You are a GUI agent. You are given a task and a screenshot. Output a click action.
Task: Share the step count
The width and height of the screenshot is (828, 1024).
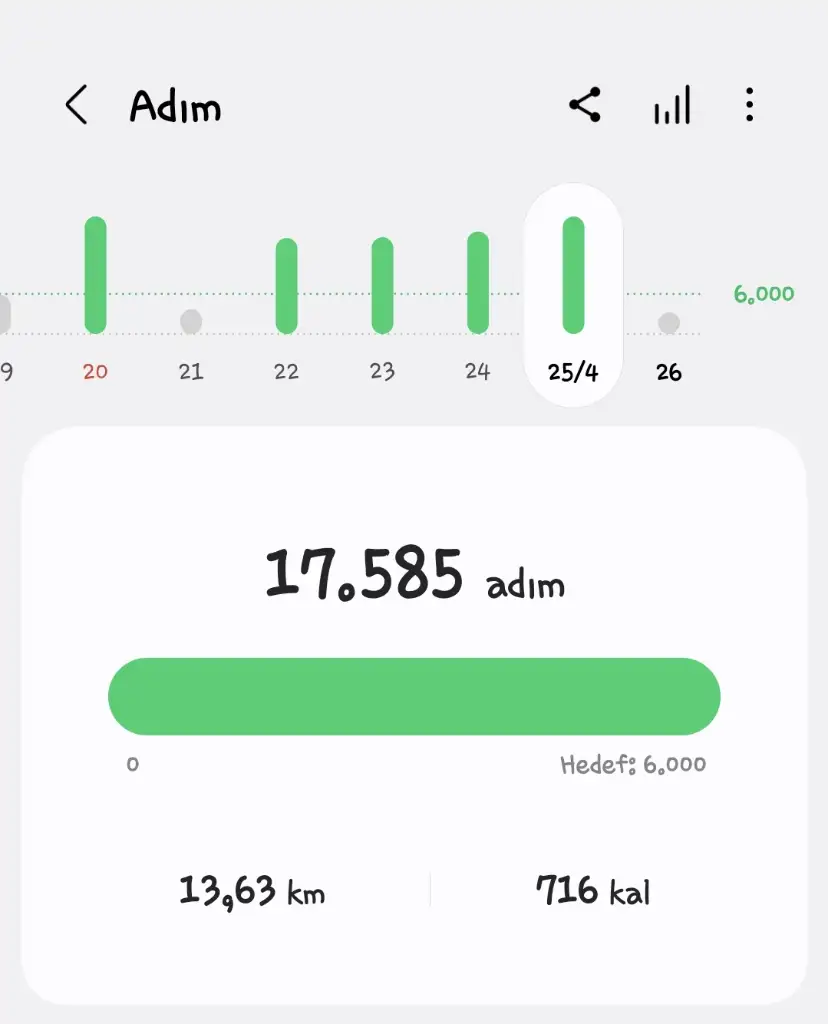(x=585, y=105)
